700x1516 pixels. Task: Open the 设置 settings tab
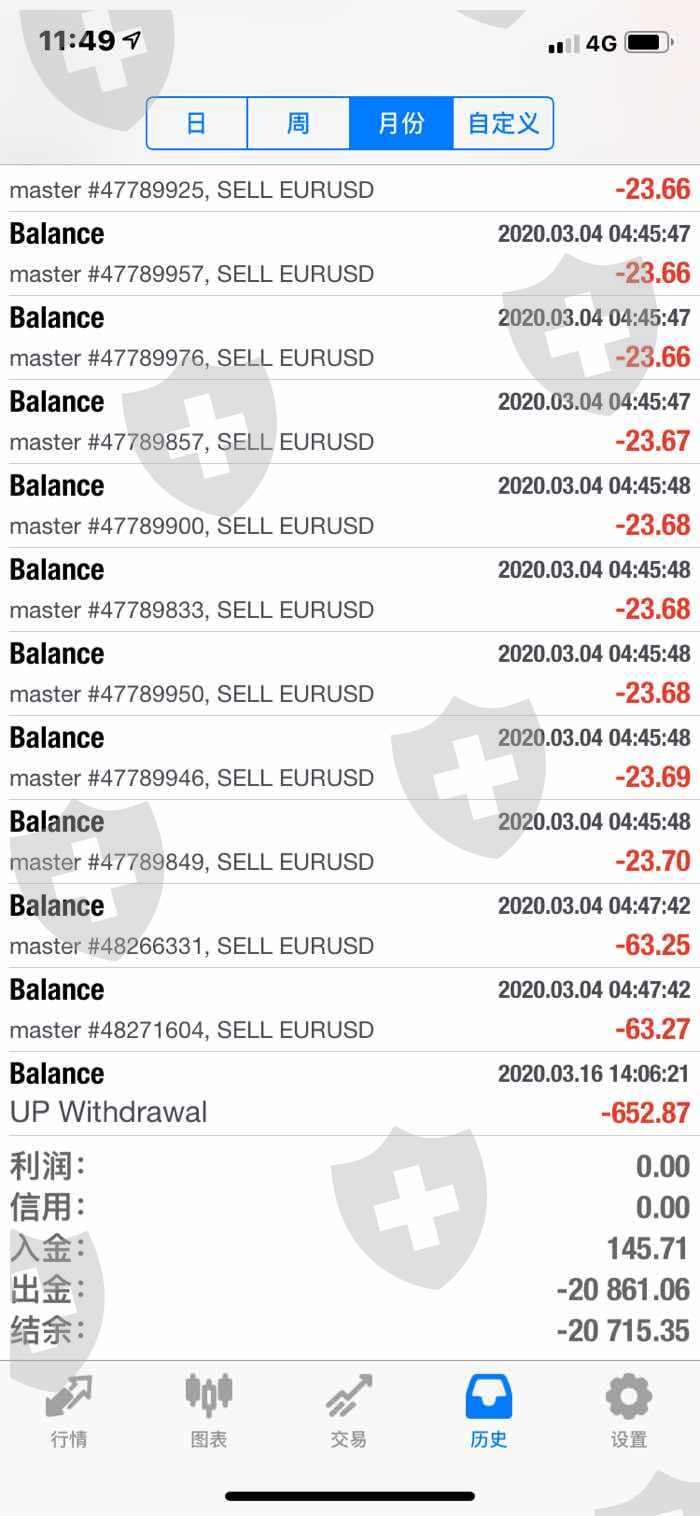coord(629,1410)
